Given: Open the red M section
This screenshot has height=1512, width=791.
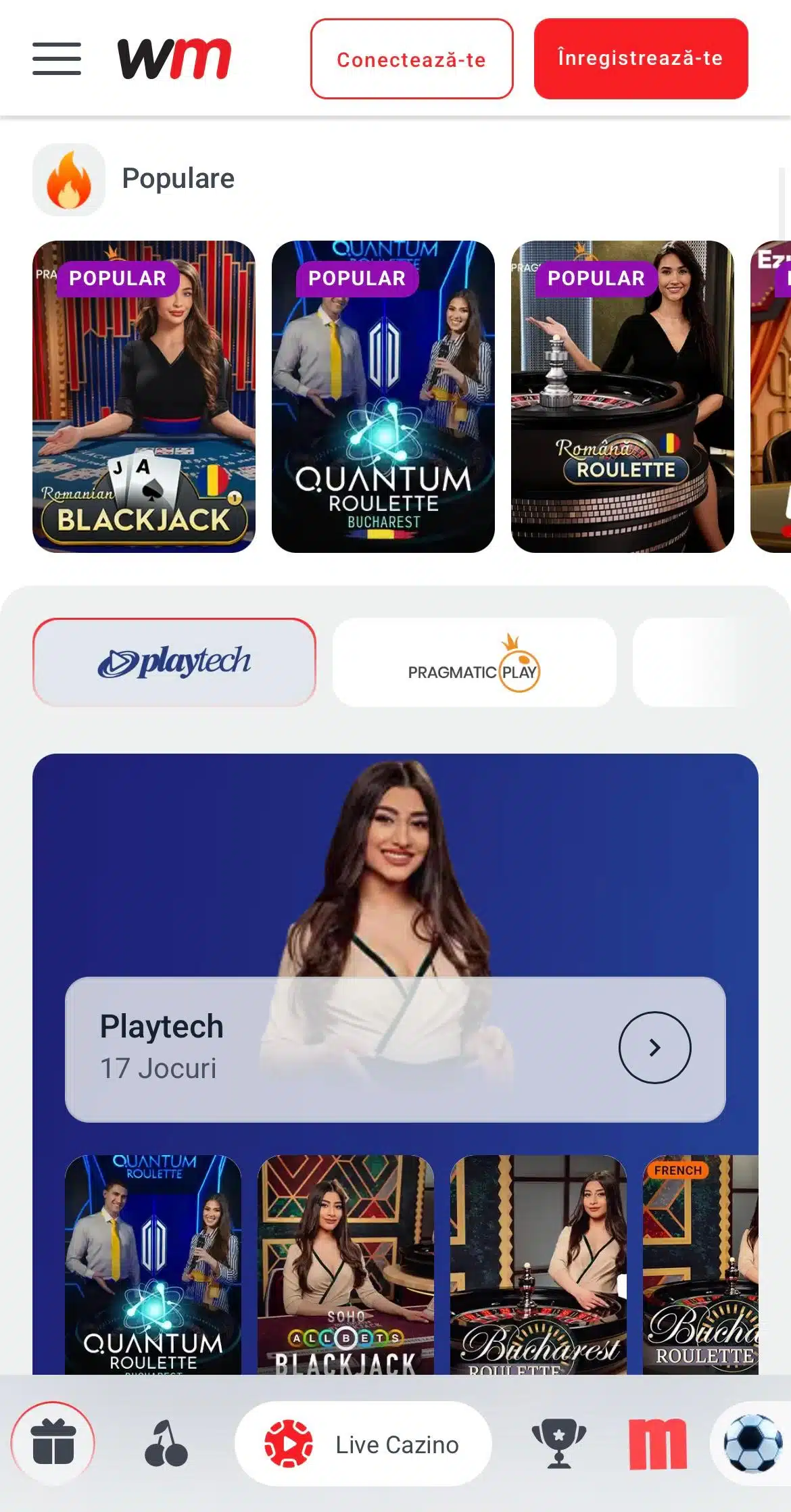Looking at the screenshot, I should 657,1444.
